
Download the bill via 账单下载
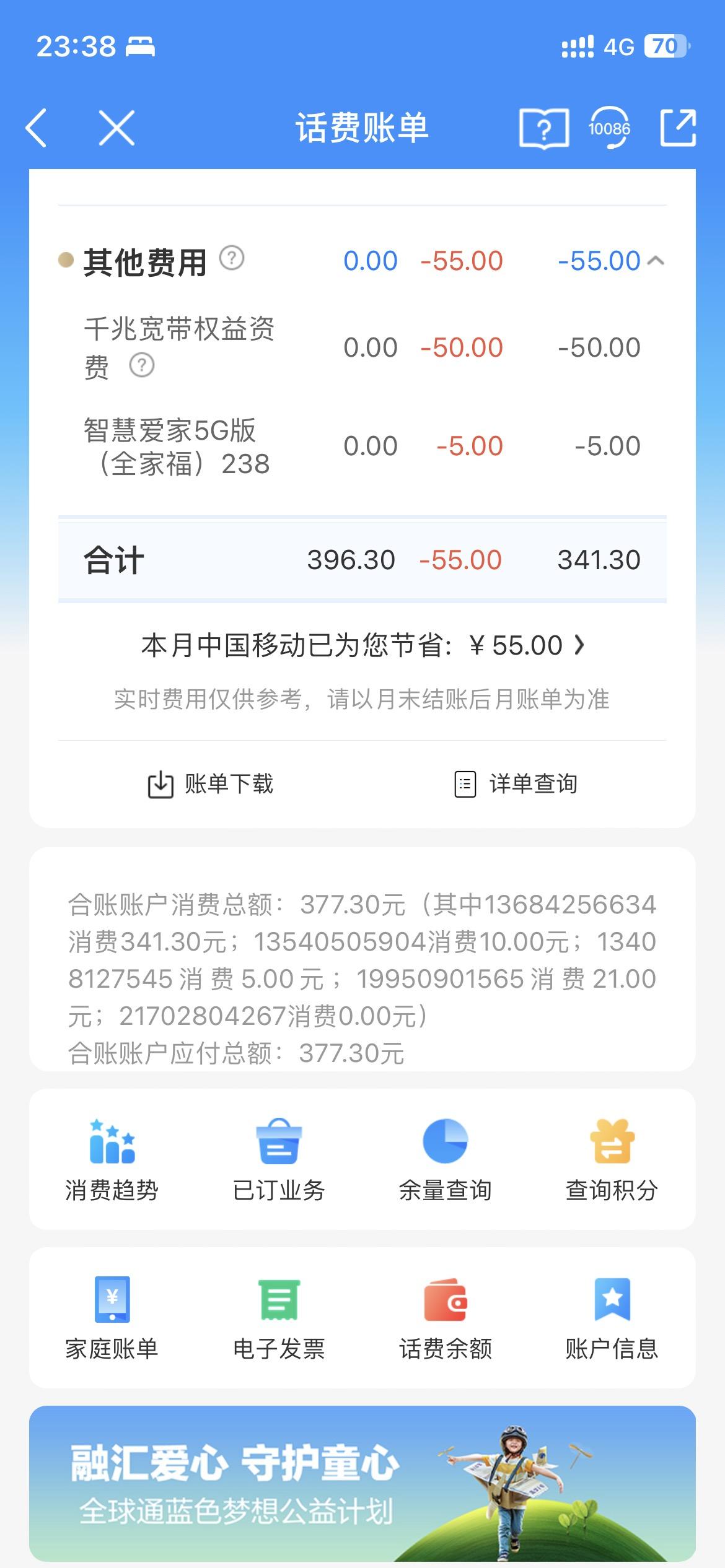point(211,784)
